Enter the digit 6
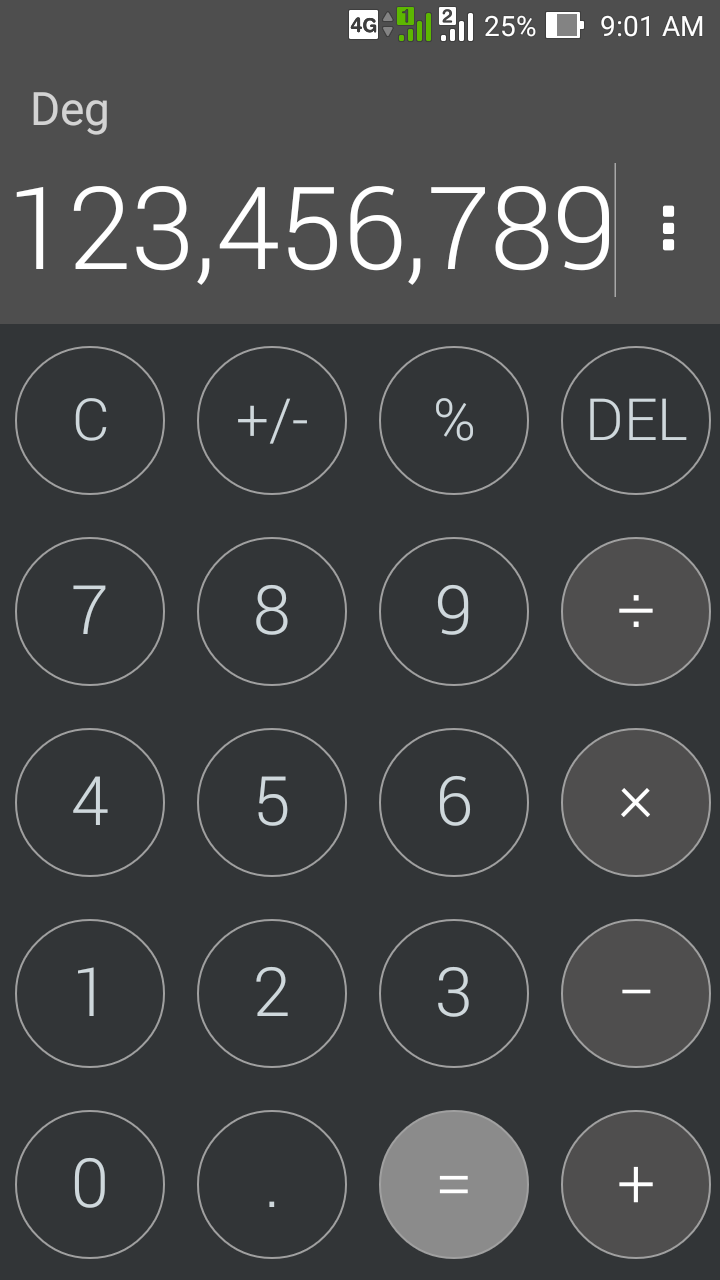The image size is (720, 1280). 454,802
